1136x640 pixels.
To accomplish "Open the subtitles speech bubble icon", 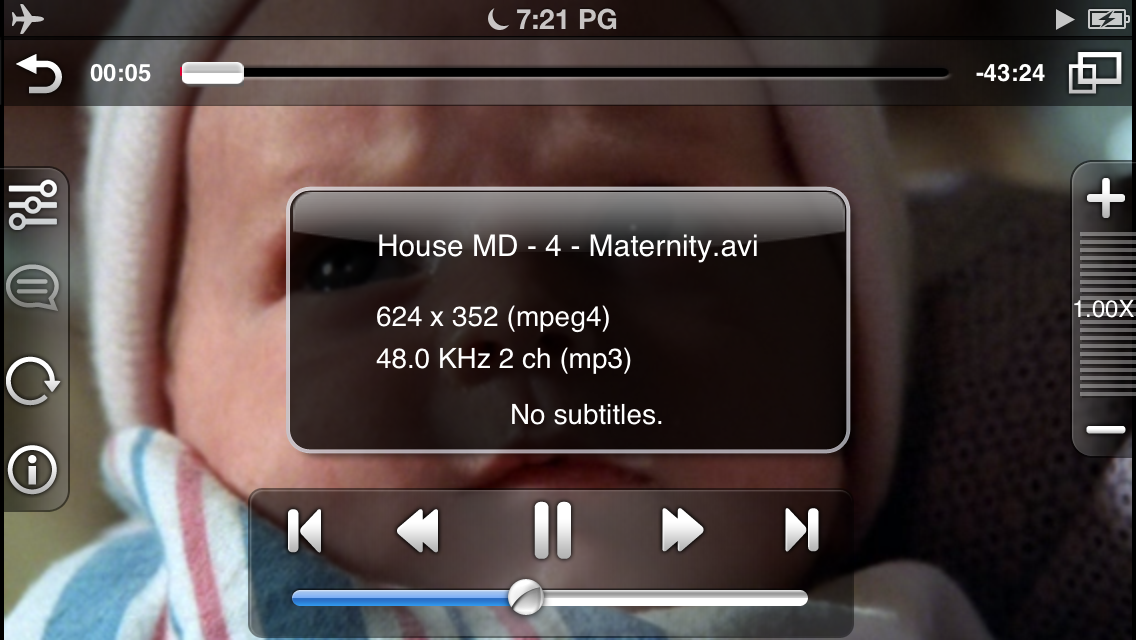I will coord(33,288).
